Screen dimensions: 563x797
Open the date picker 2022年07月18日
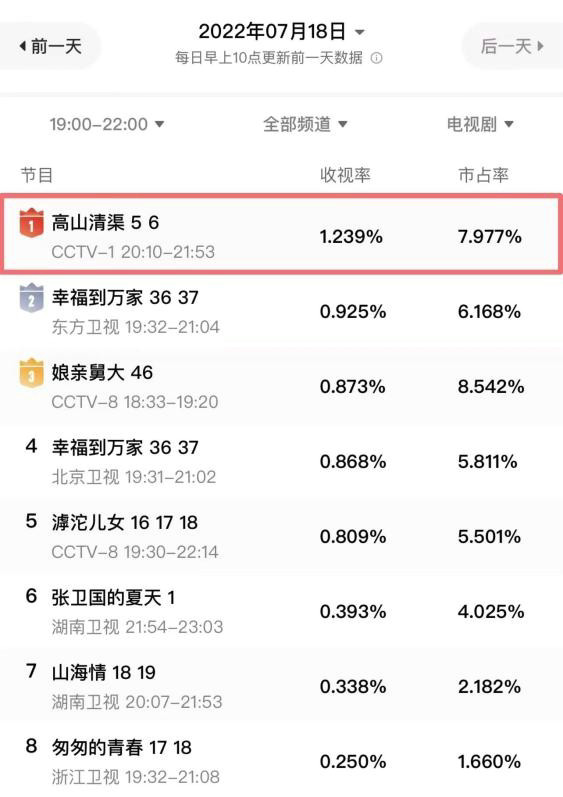(281, 32)
